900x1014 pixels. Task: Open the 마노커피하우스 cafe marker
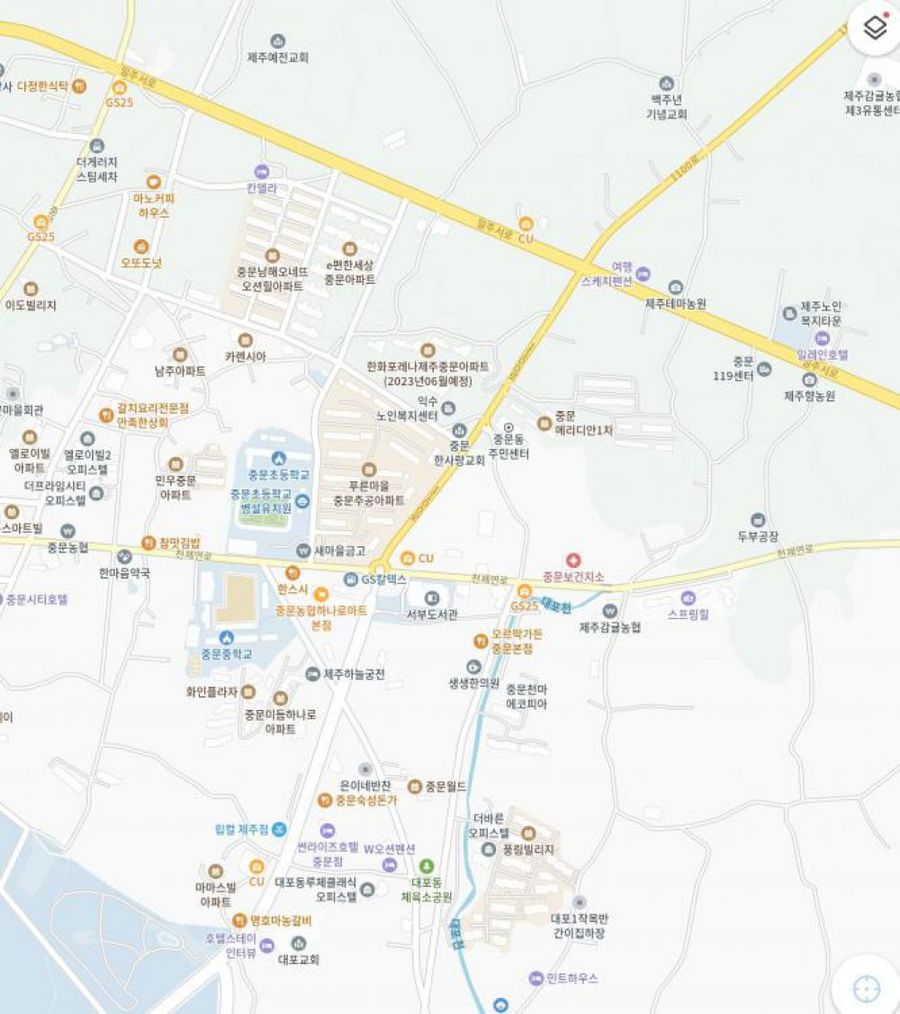153,182
